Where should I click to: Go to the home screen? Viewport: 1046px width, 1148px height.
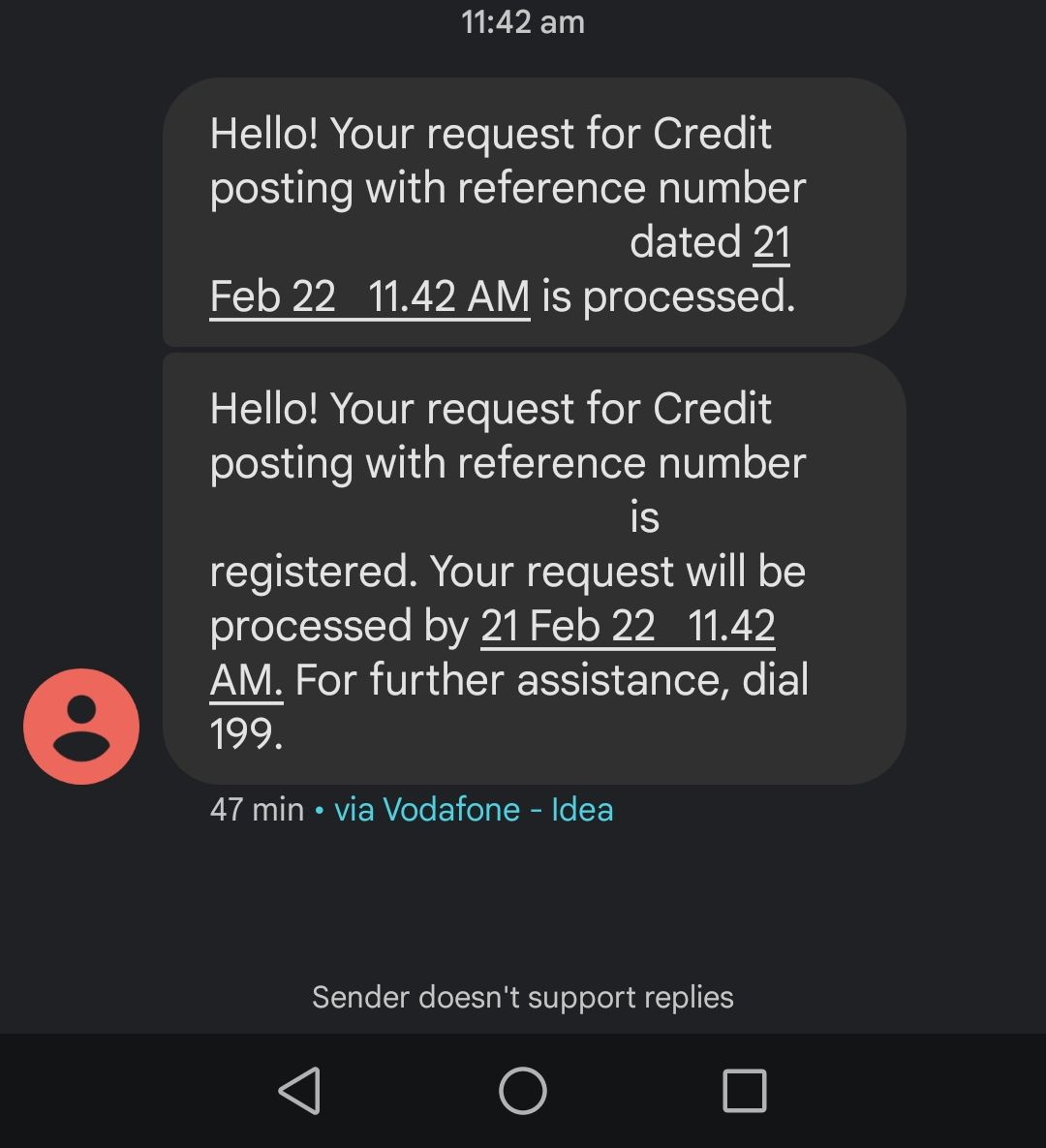pyautogui.click(x=523, y=1091)
